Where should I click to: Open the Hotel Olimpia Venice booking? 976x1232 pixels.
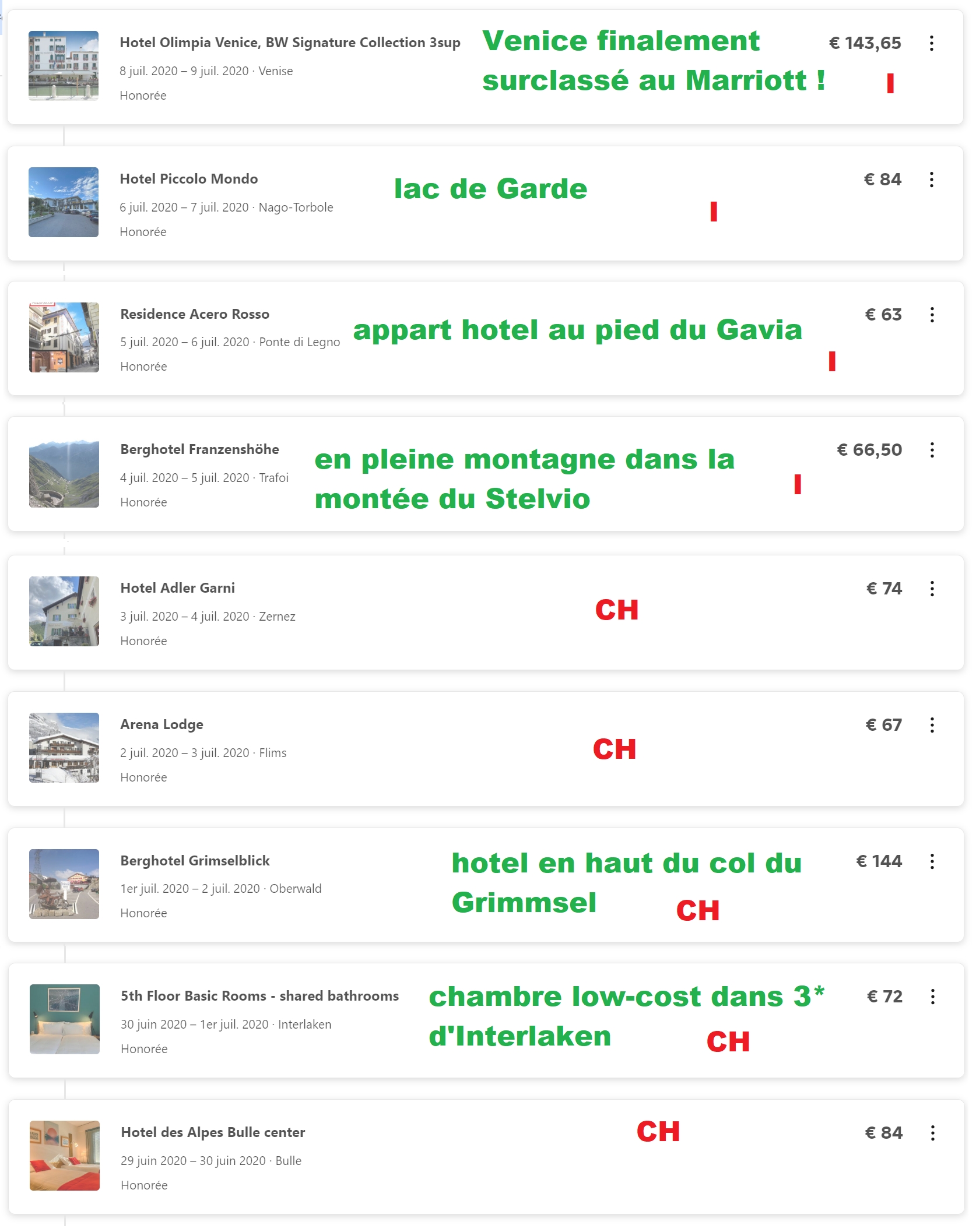pos(290,43)
